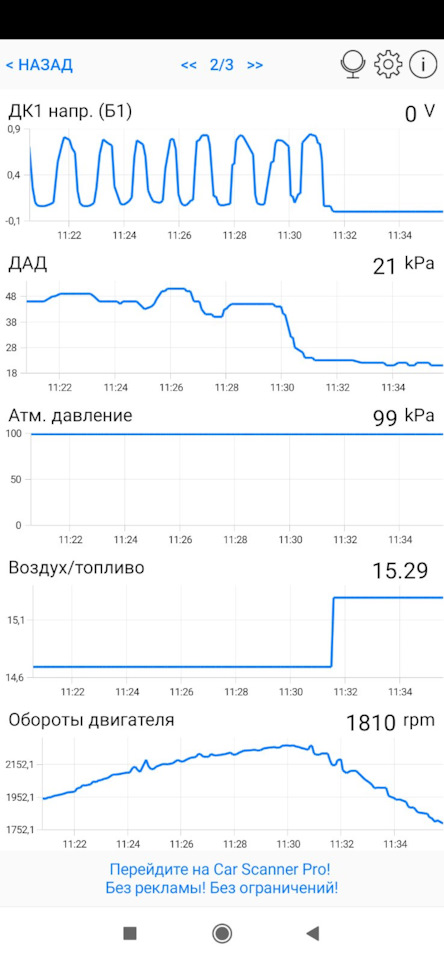Open the Car Scanner Pro upgrade banner

point(222,878)
